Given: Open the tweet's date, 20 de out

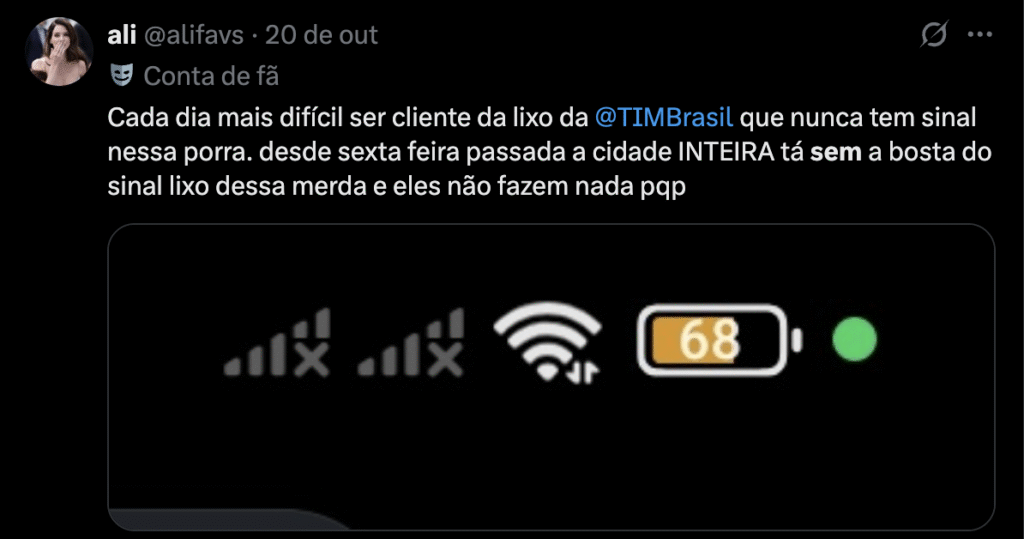Looking at the screenshot, I should coord(322,35).
